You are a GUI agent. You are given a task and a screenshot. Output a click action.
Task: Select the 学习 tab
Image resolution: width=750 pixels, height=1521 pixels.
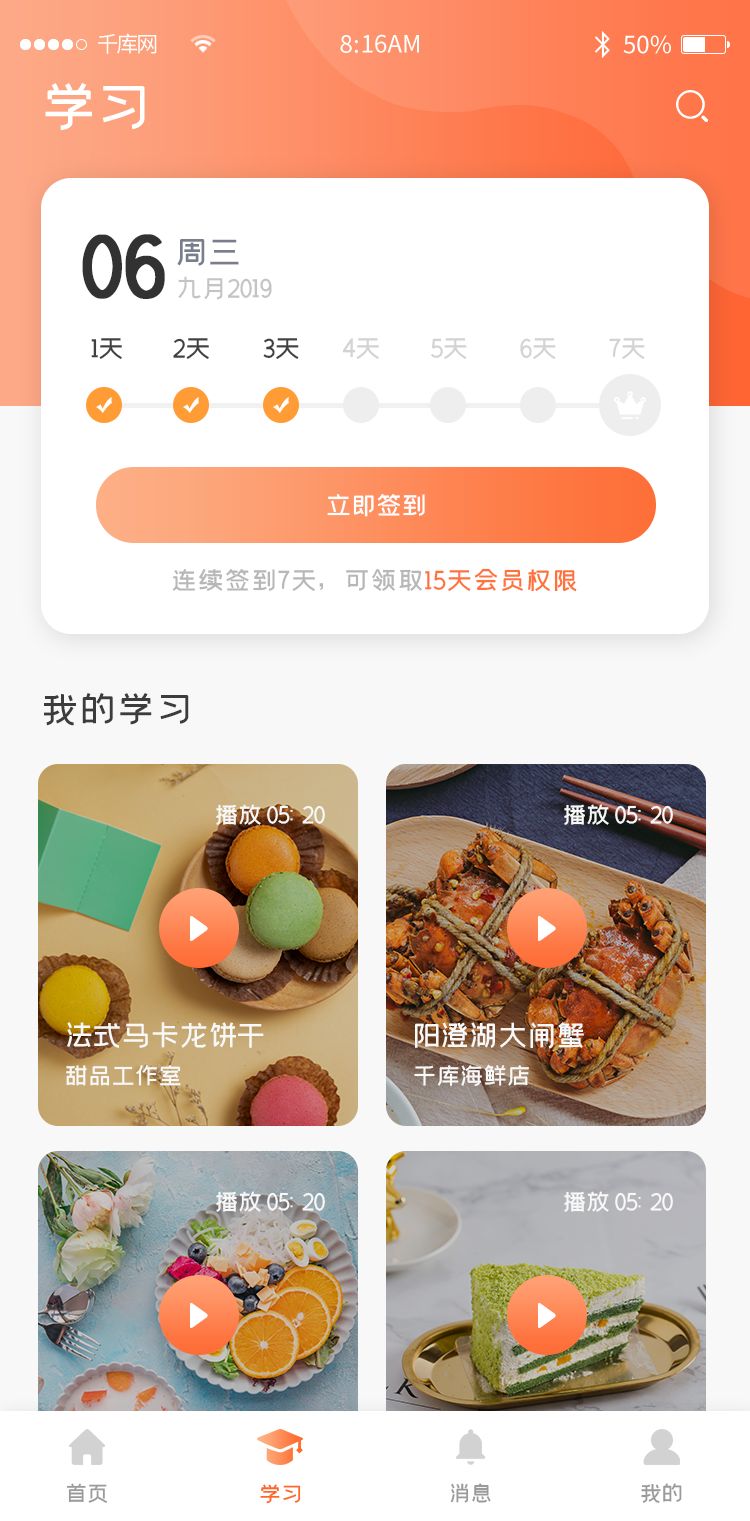tap(280, 1465)
